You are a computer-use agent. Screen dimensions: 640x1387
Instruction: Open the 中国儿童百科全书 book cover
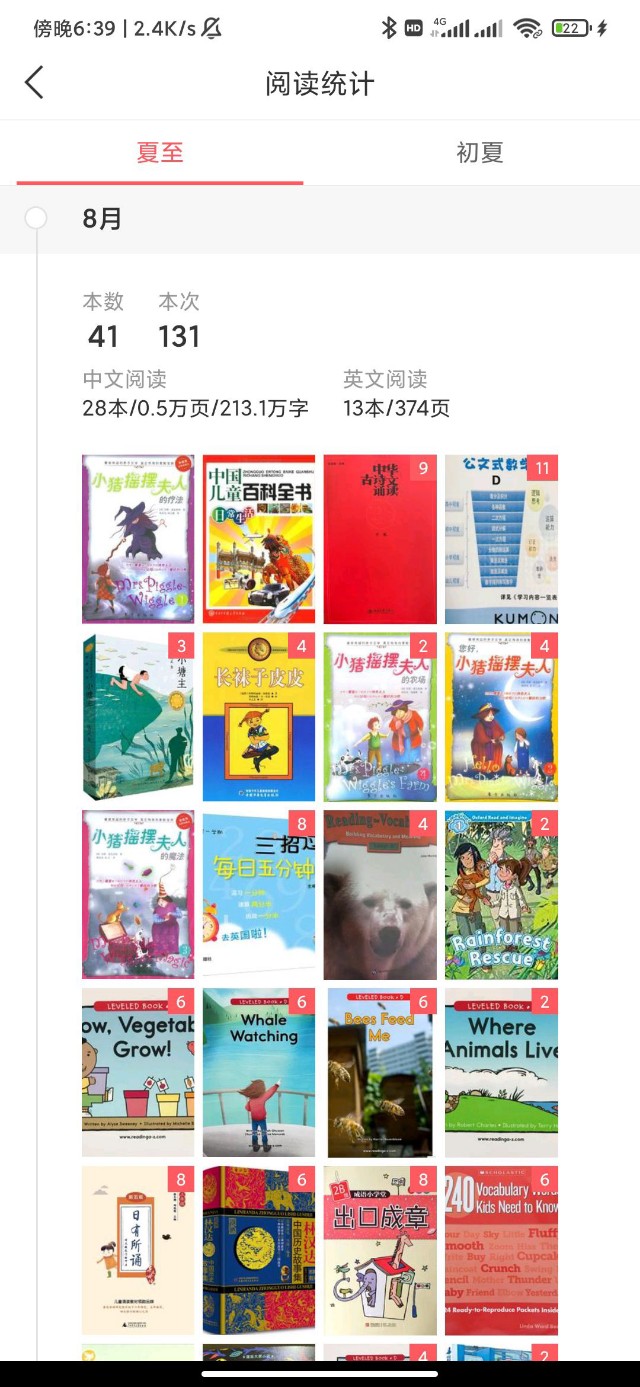(259, 540)
